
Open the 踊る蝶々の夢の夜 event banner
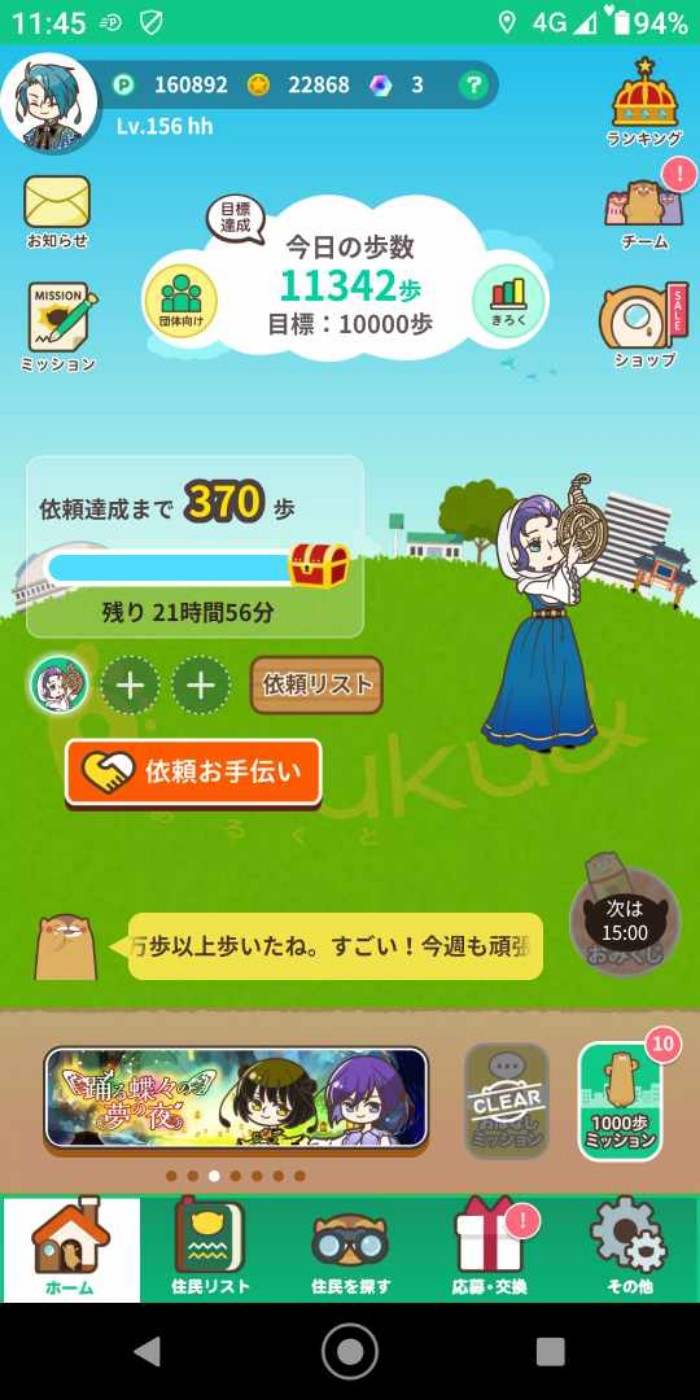(x=236, y=1098)
